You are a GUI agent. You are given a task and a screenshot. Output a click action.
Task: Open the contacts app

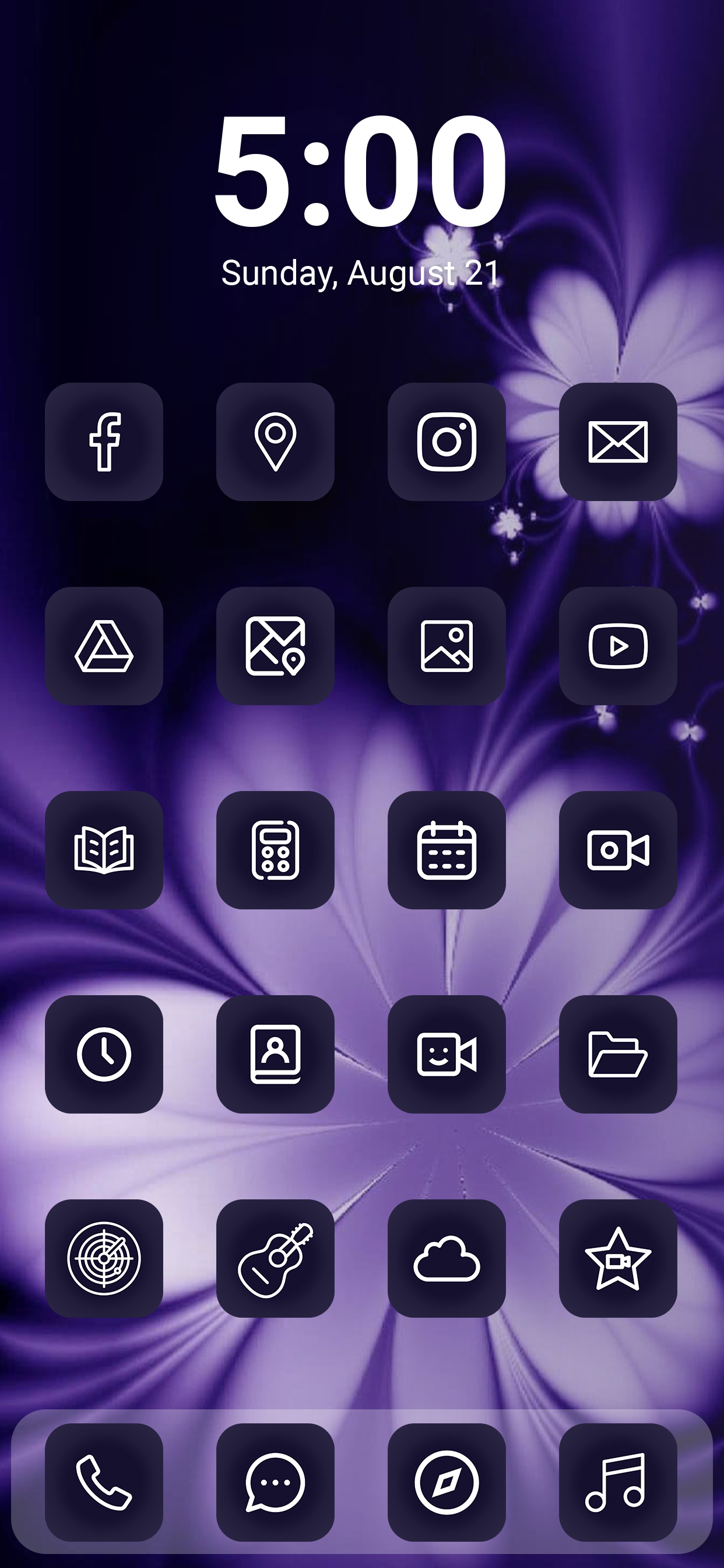click(x=275, y=1054)
